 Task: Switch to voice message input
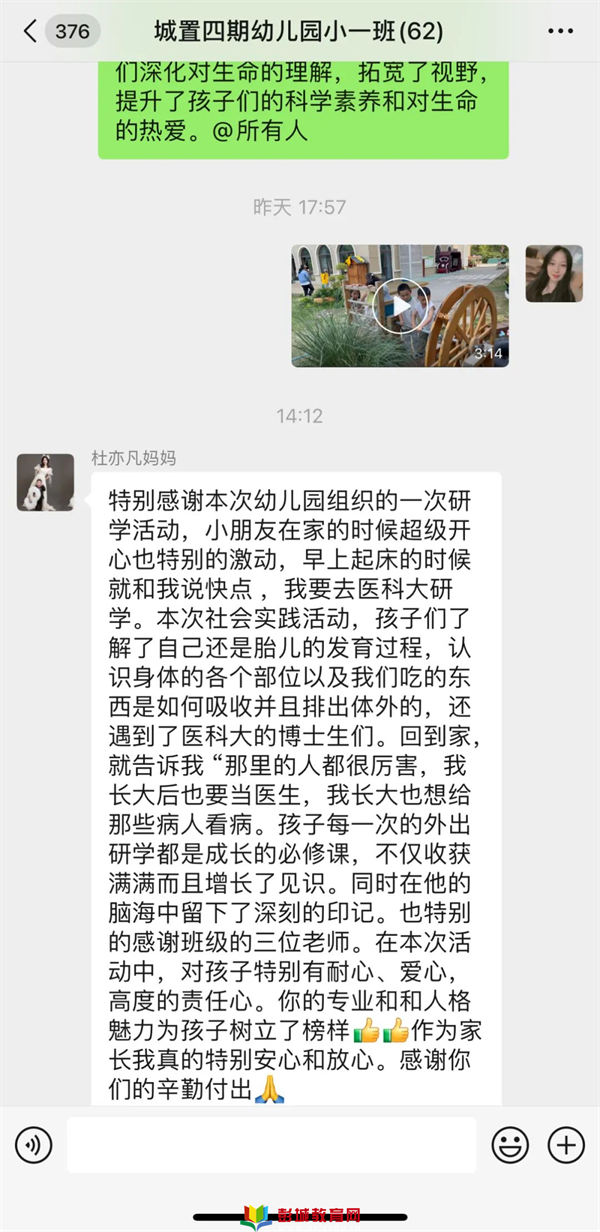click(x=33, y=1144)
